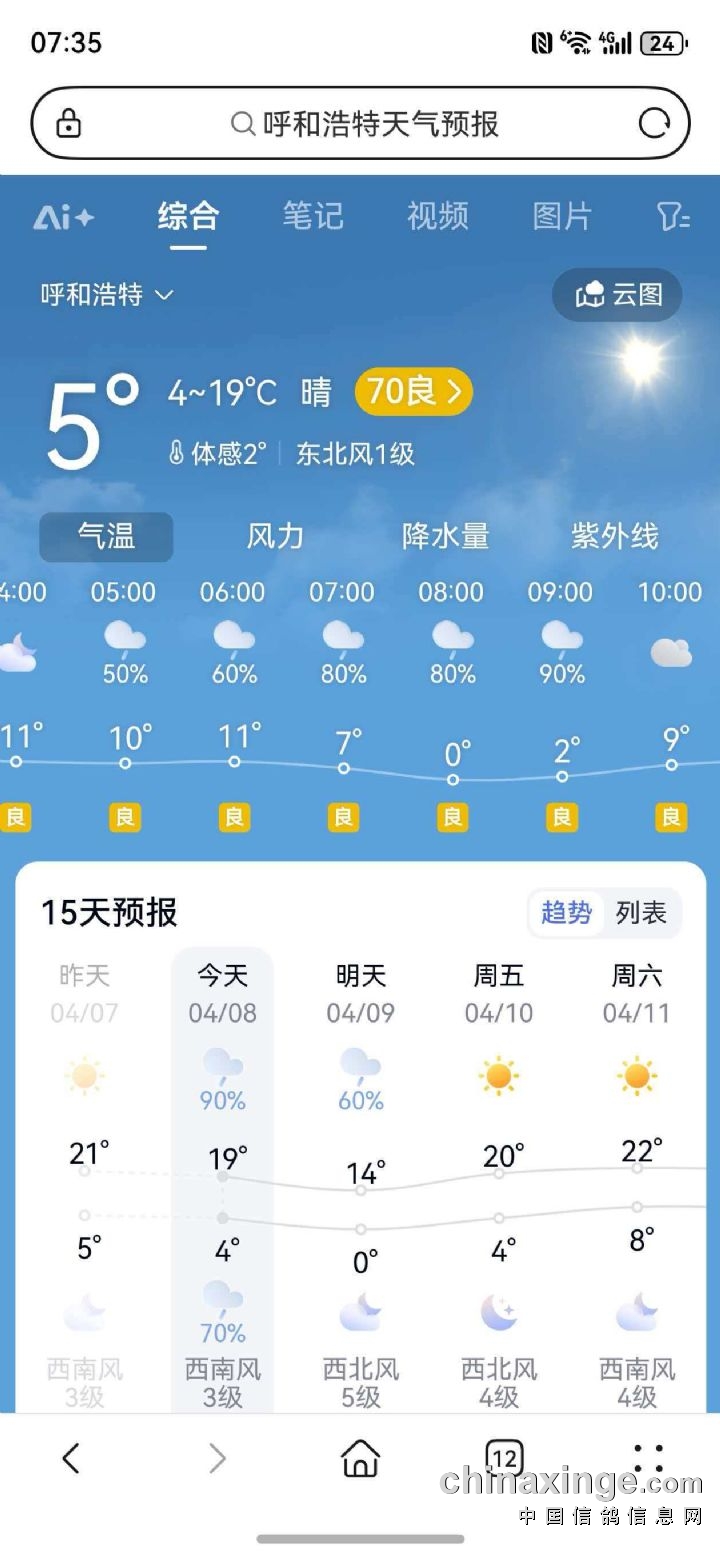Go to the browser home page
Image resolution: width=720 pixels, height=1554 pixels.
click(x=360, y=1459)
